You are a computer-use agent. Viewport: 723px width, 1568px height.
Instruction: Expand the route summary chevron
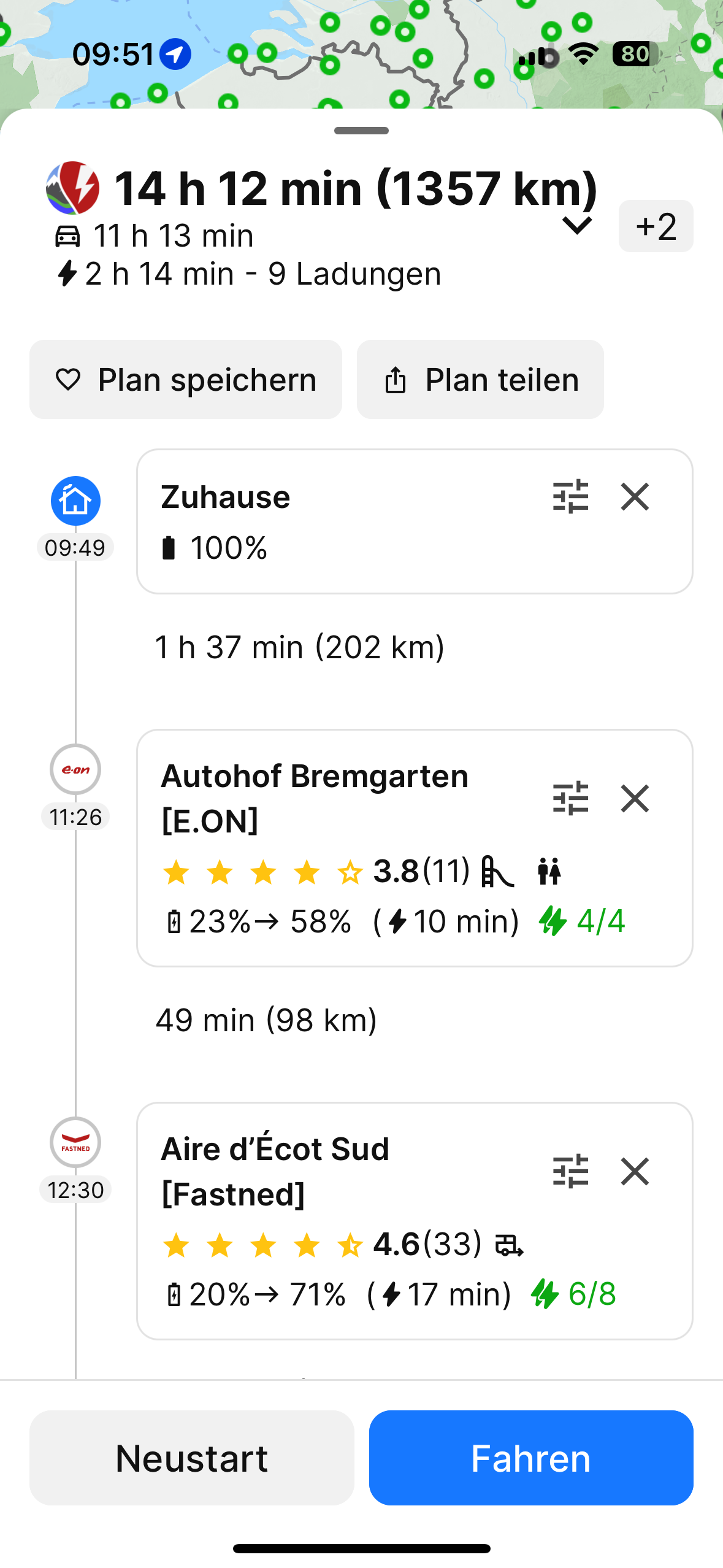tap(577, 226)
